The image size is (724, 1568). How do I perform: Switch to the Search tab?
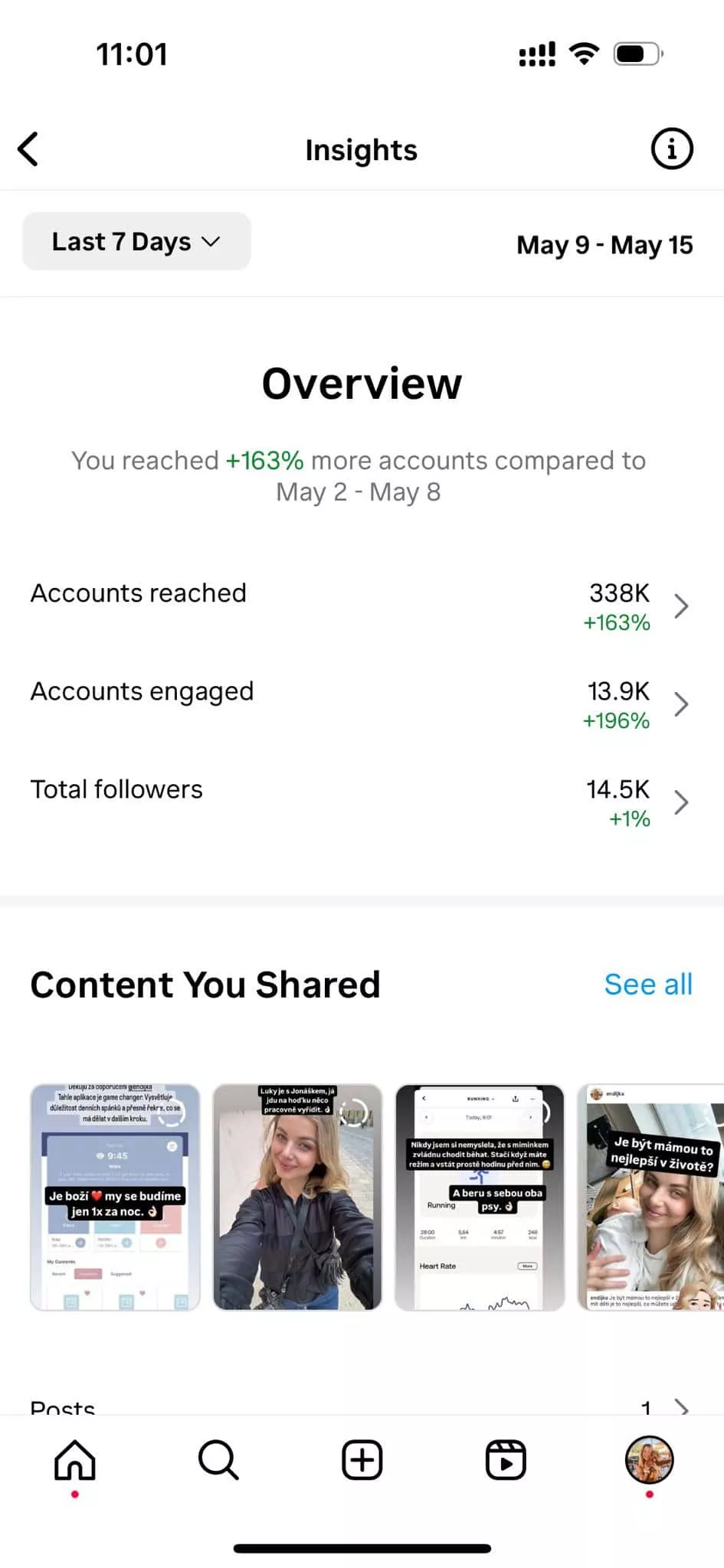pos(218,1460)
